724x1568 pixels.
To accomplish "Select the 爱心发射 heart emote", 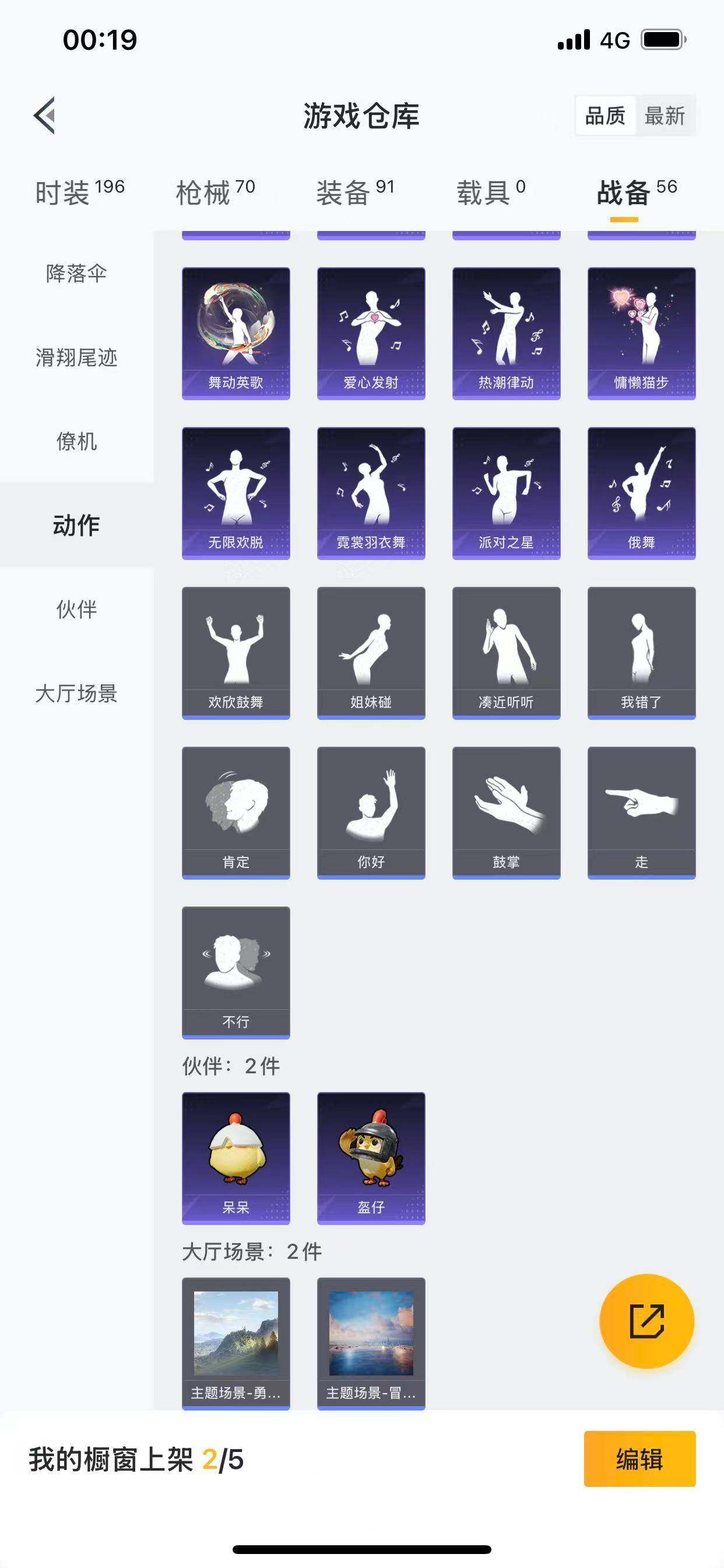I will pos(371,332).
